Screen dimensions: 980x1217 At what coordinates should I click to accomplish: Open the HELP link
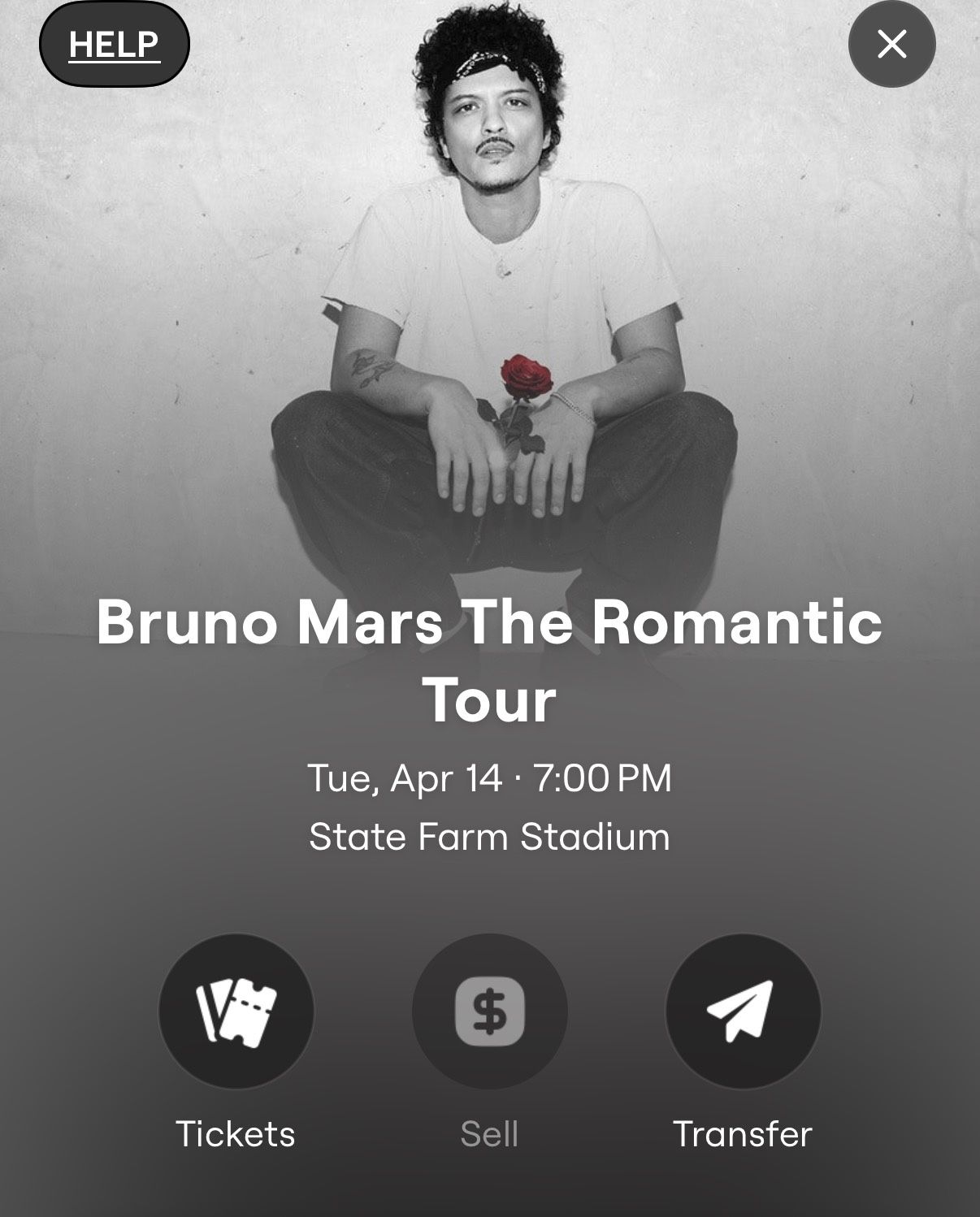[x=114, y=44]
